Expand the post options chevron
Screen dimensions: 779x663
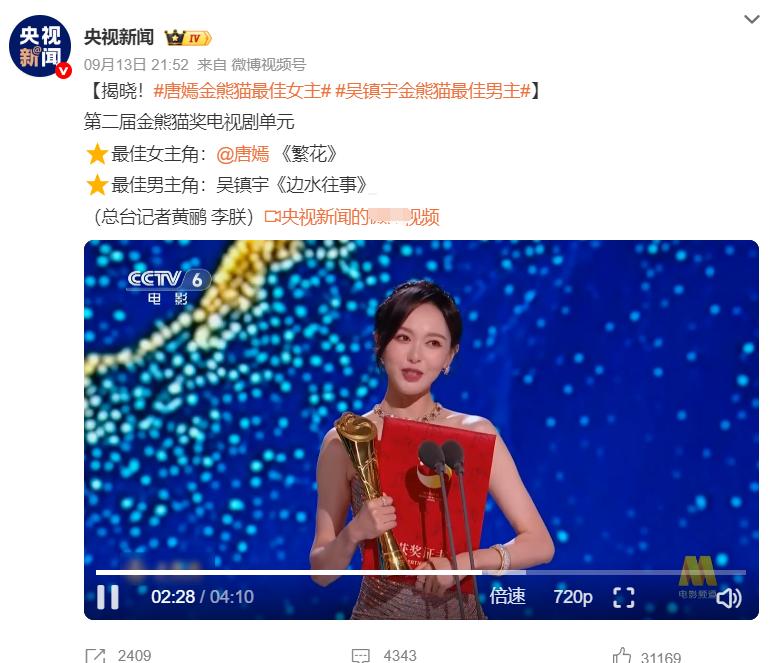click(752, 20)
